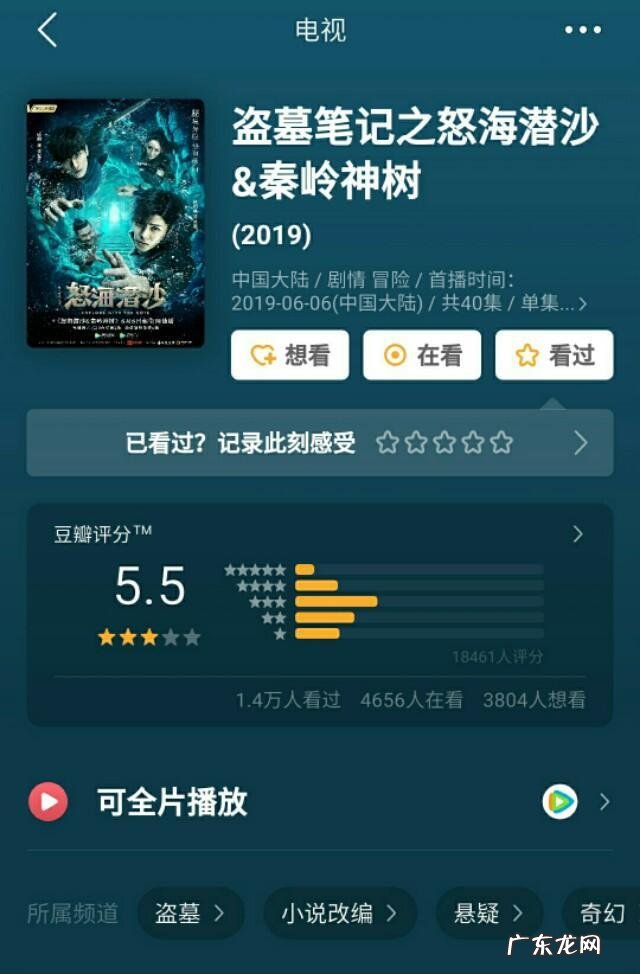The height and width of the screenshot is (974, 640).
Task: Mark the show as 在看
Action: click(x=422, y=355)
